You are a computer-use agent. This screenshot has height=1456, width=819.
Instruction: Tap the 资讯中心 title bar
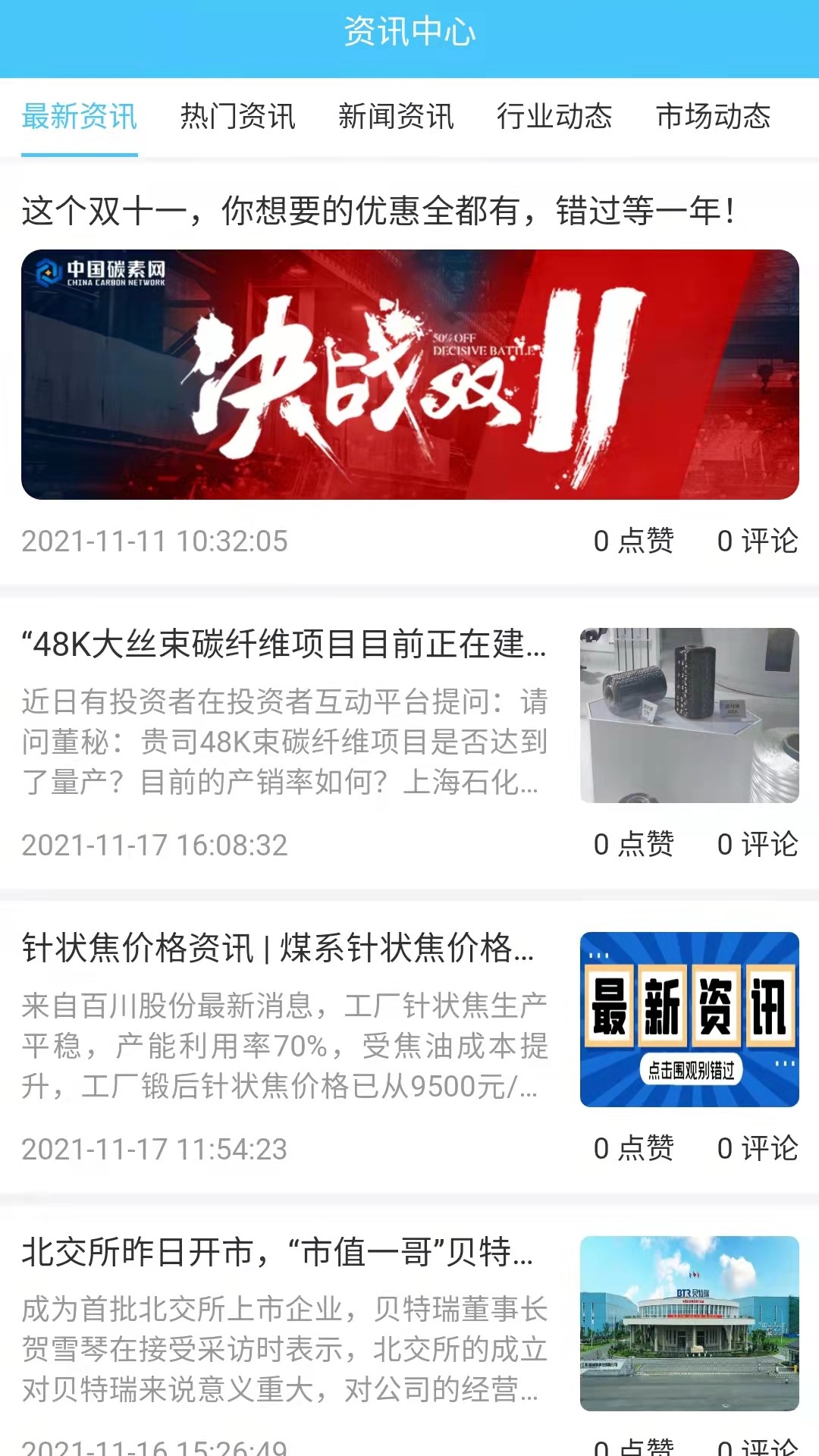(x=409, y=32)
